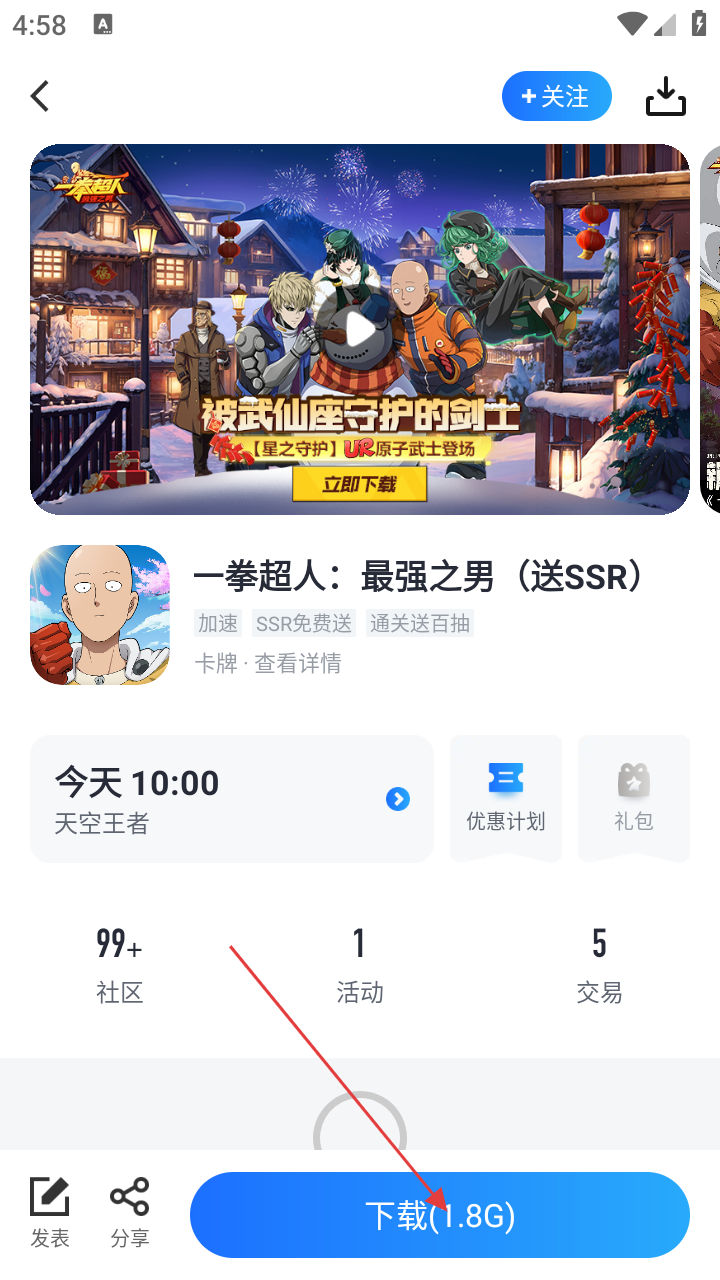
Task: Select the SSR免费送 tag
Action: [304, 624]
